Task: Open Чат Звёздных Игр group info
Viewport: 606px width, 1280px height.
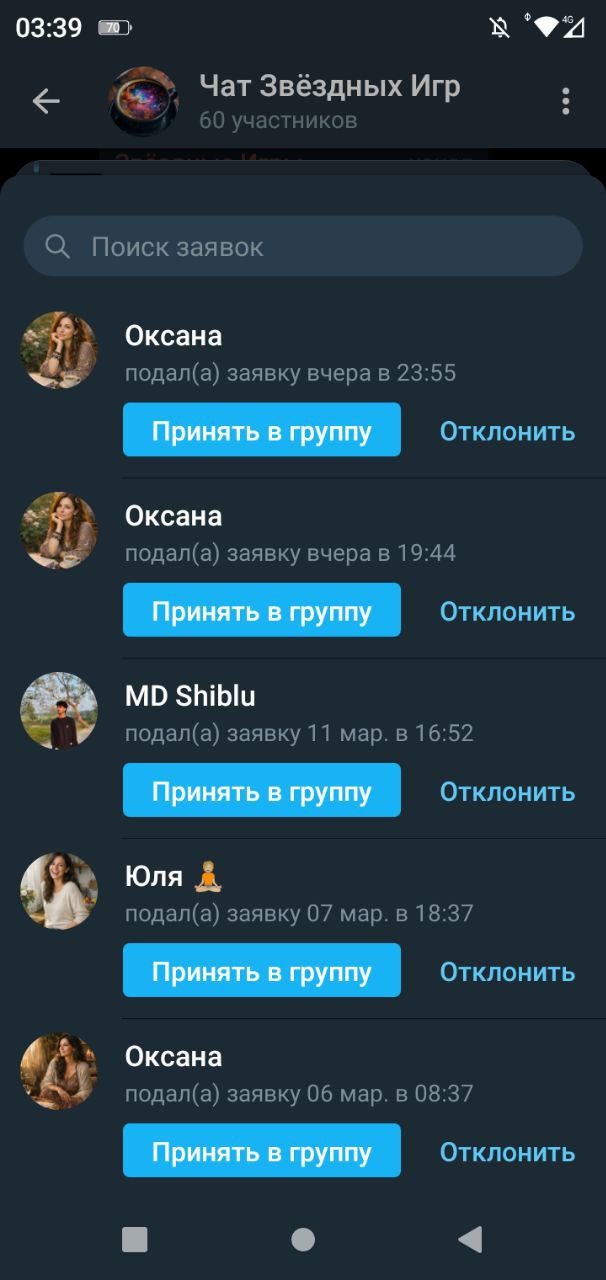Action: click(328, 101)
